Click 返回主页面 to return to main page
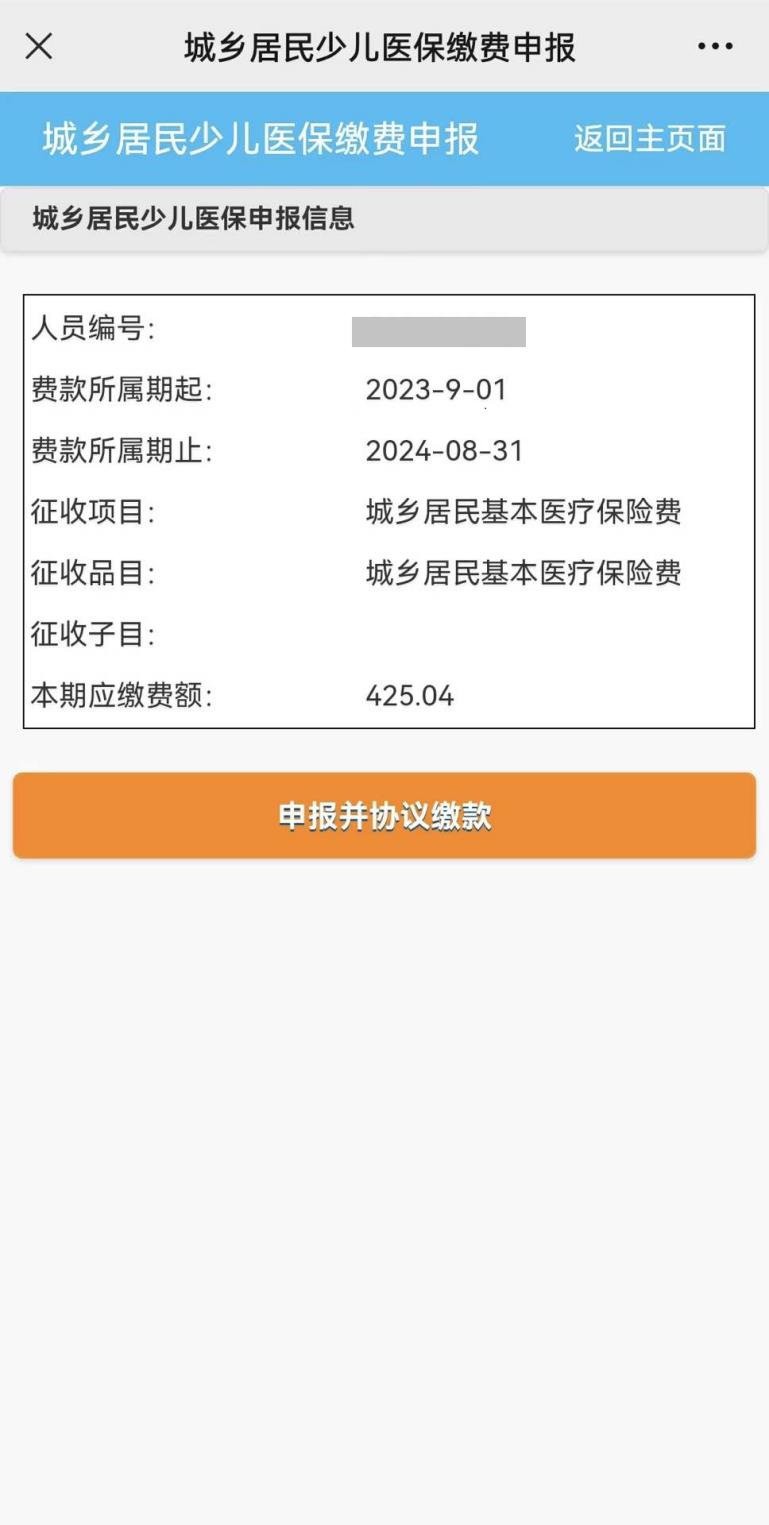 click(x=648, y=139)
